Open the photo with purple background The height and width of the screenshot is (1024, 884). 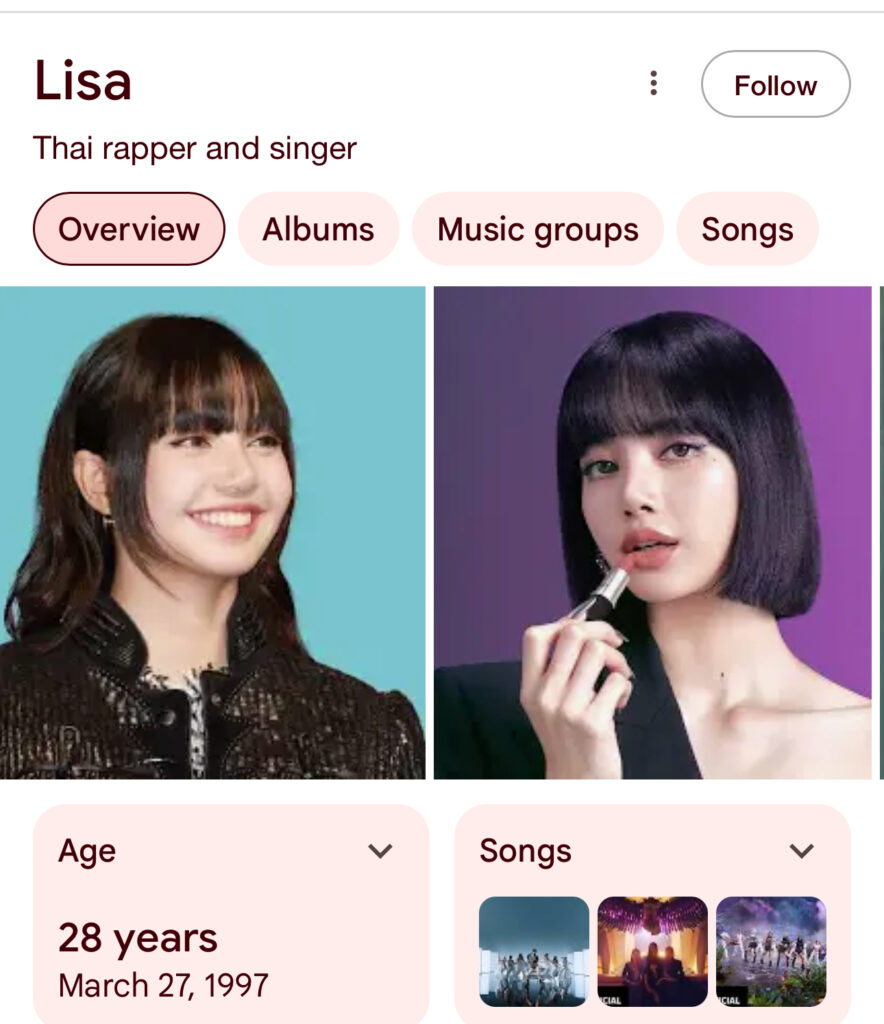click(x=652, y=532)
